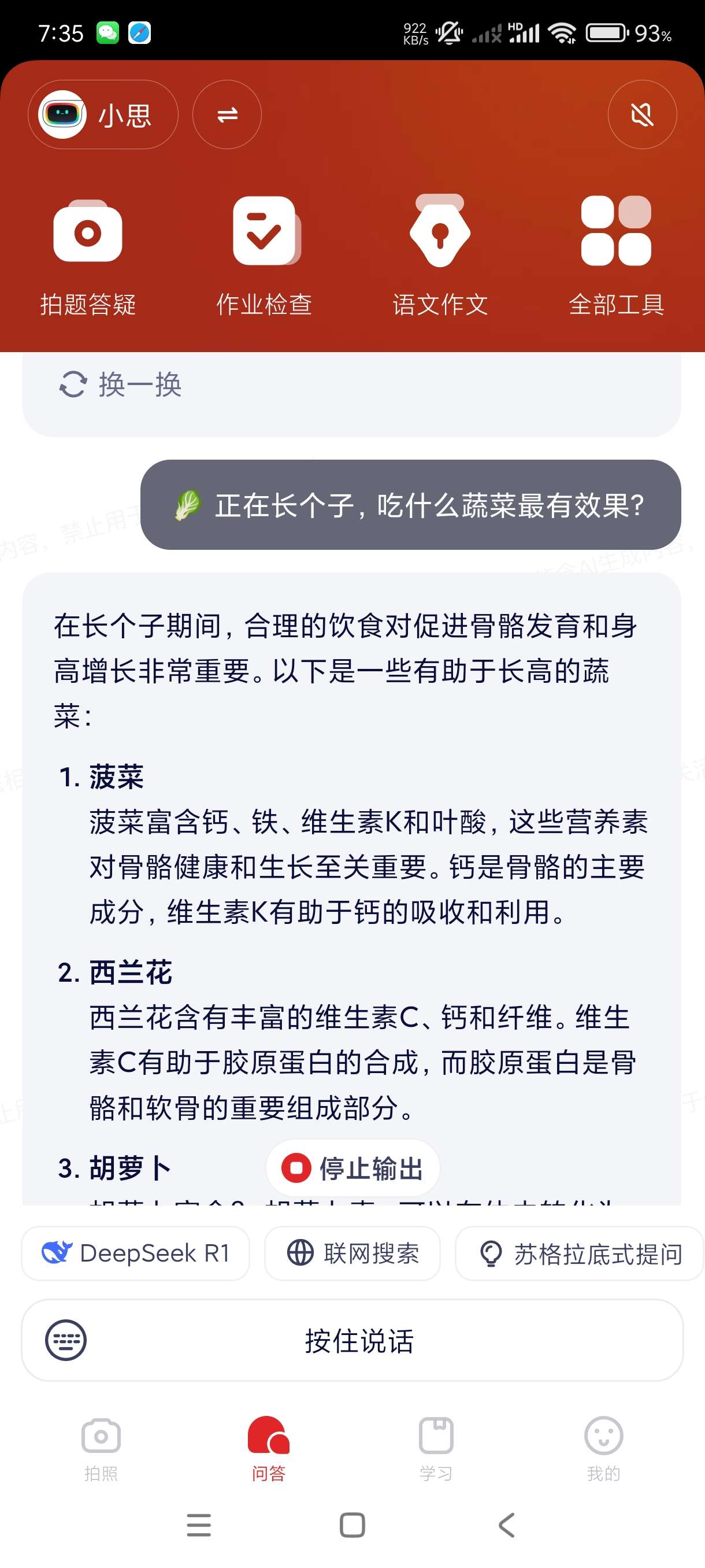This screenshot has width=705, height=1568.
Task: Open 作业检查 homework check
Action: tap(265, 256)
